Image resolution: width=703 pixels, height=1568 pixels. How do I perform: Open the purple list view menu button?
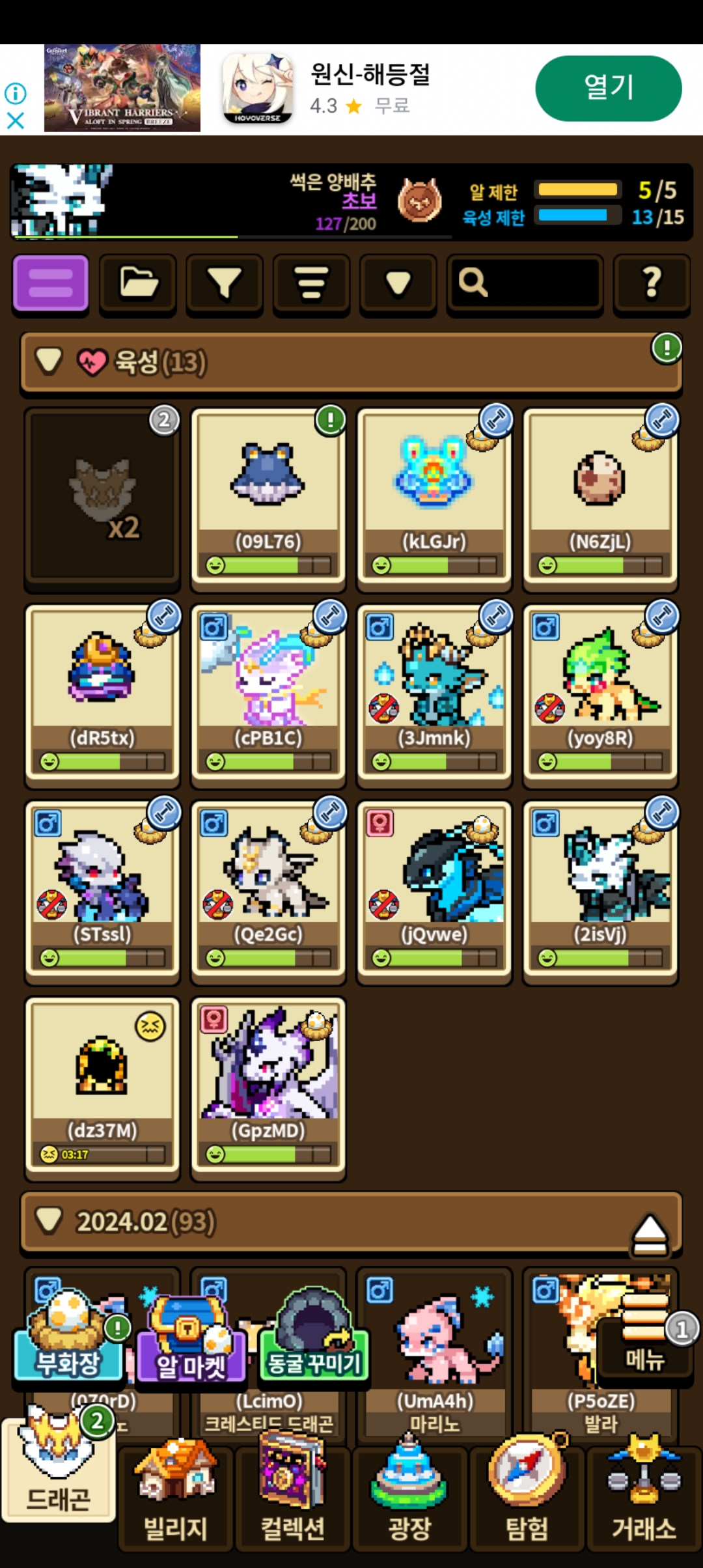51,283
